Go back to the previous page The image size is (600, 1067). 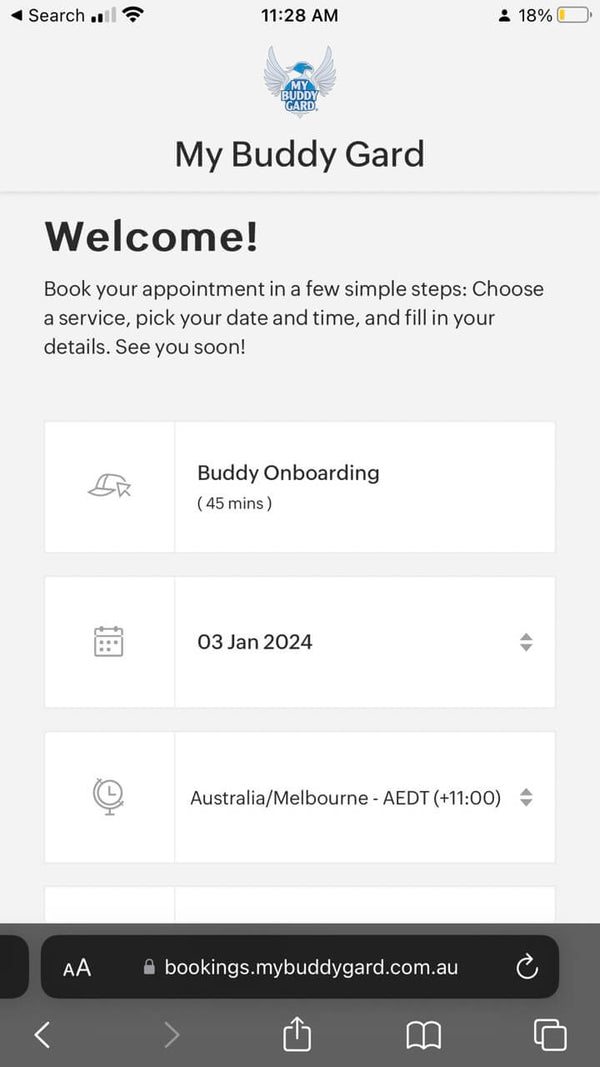coord(42,1034)
